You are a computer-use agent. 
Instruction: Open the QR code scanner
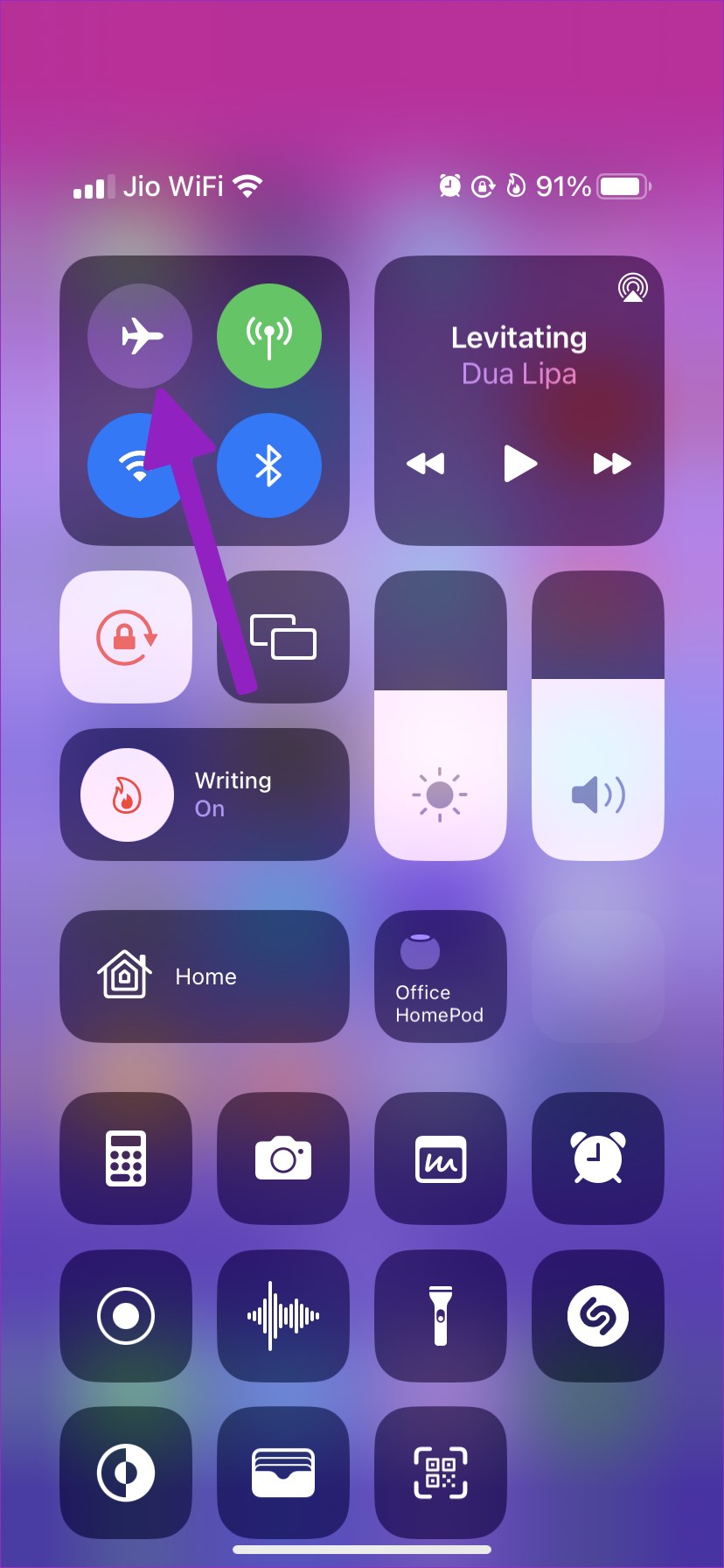click(440, 1473)
